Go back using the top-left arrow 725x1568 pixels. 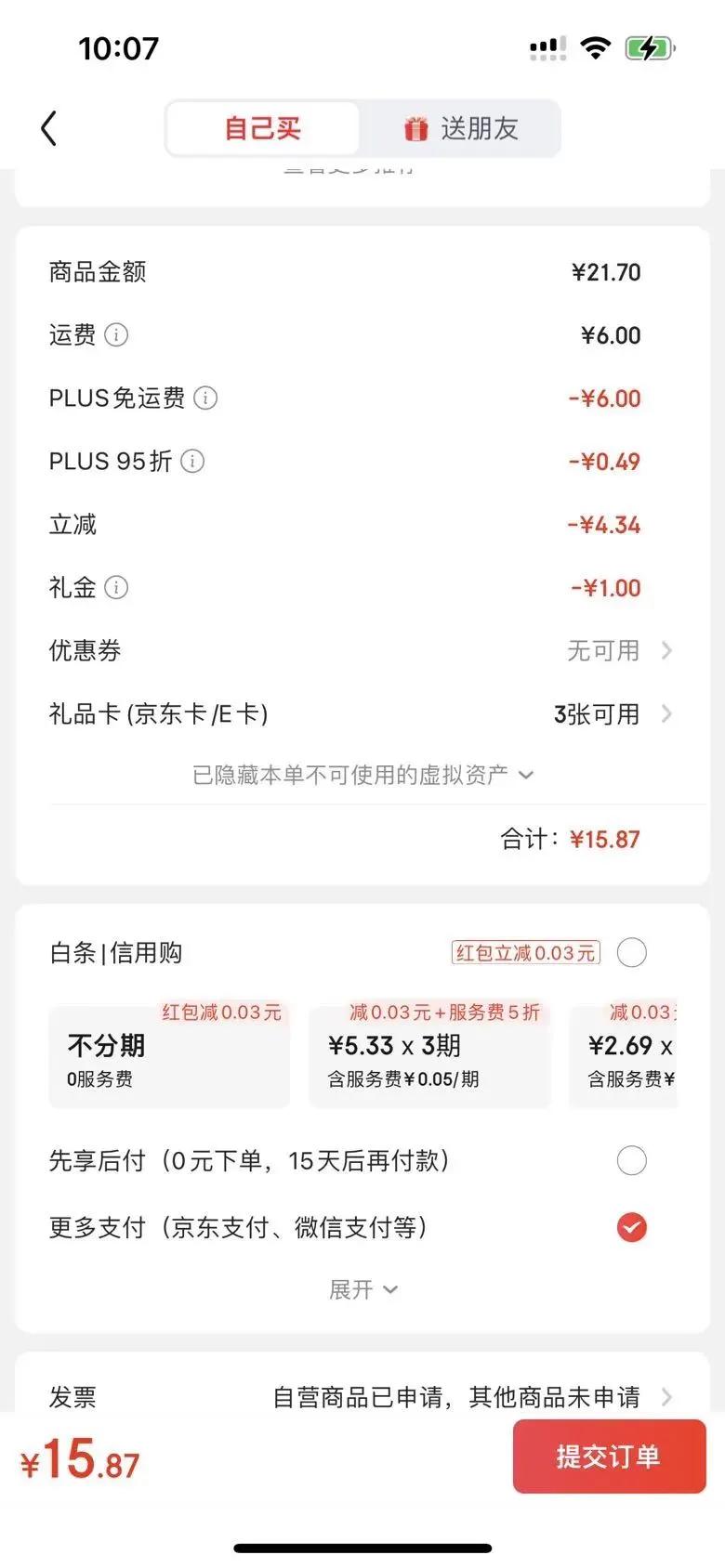[x=49, y=128]
